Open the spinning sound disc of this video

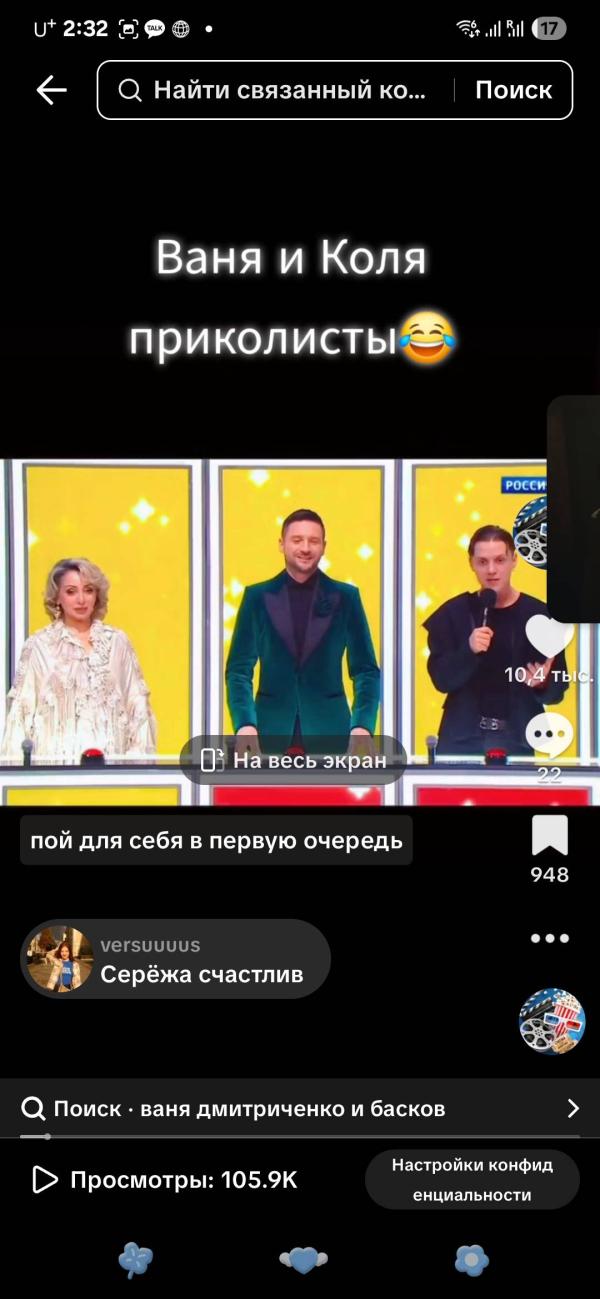click(551, 1021)
